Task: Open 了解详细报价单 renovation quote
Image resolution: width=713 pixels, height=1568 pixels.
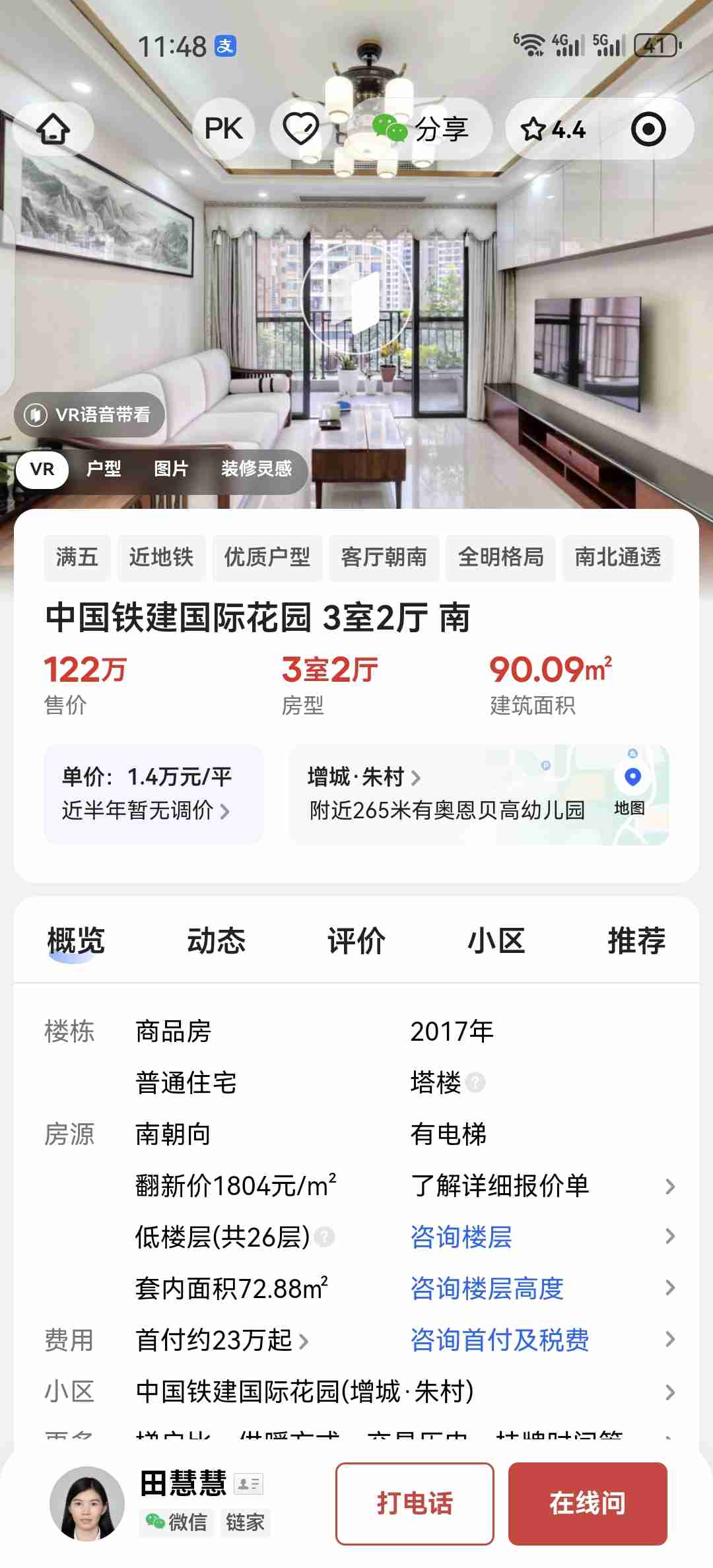Action: [x=500, y=1186]
